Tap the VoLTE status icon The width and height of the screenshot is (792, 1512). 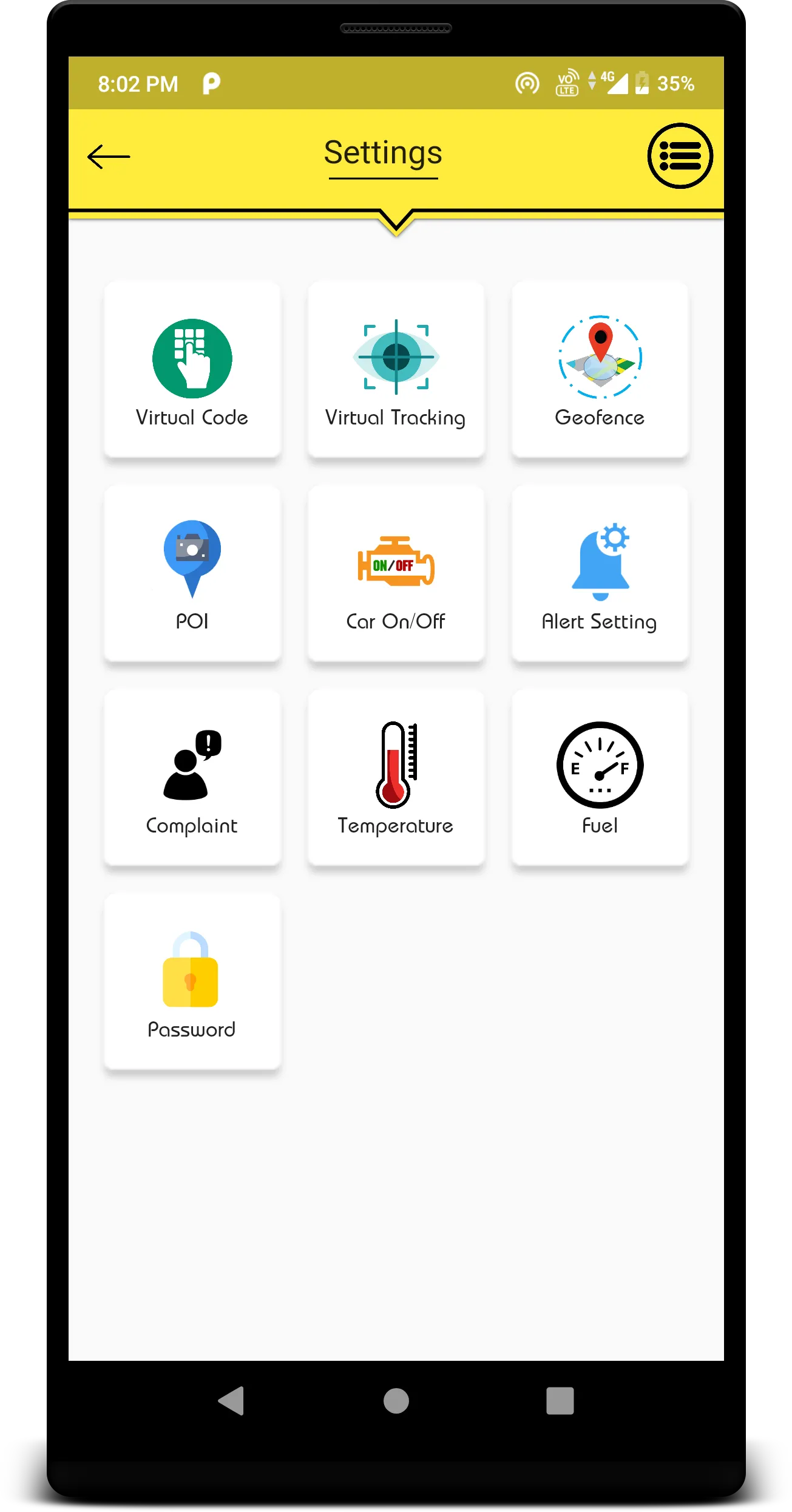(x=566, y=83)
